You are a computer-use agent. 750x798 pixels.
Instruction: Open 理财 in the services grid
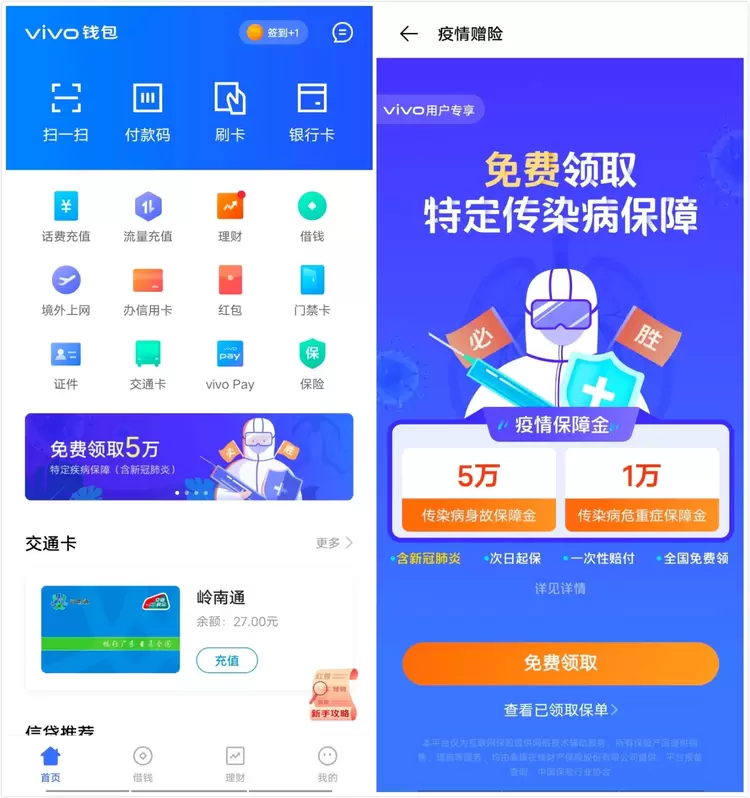click(x=230, y=217)
